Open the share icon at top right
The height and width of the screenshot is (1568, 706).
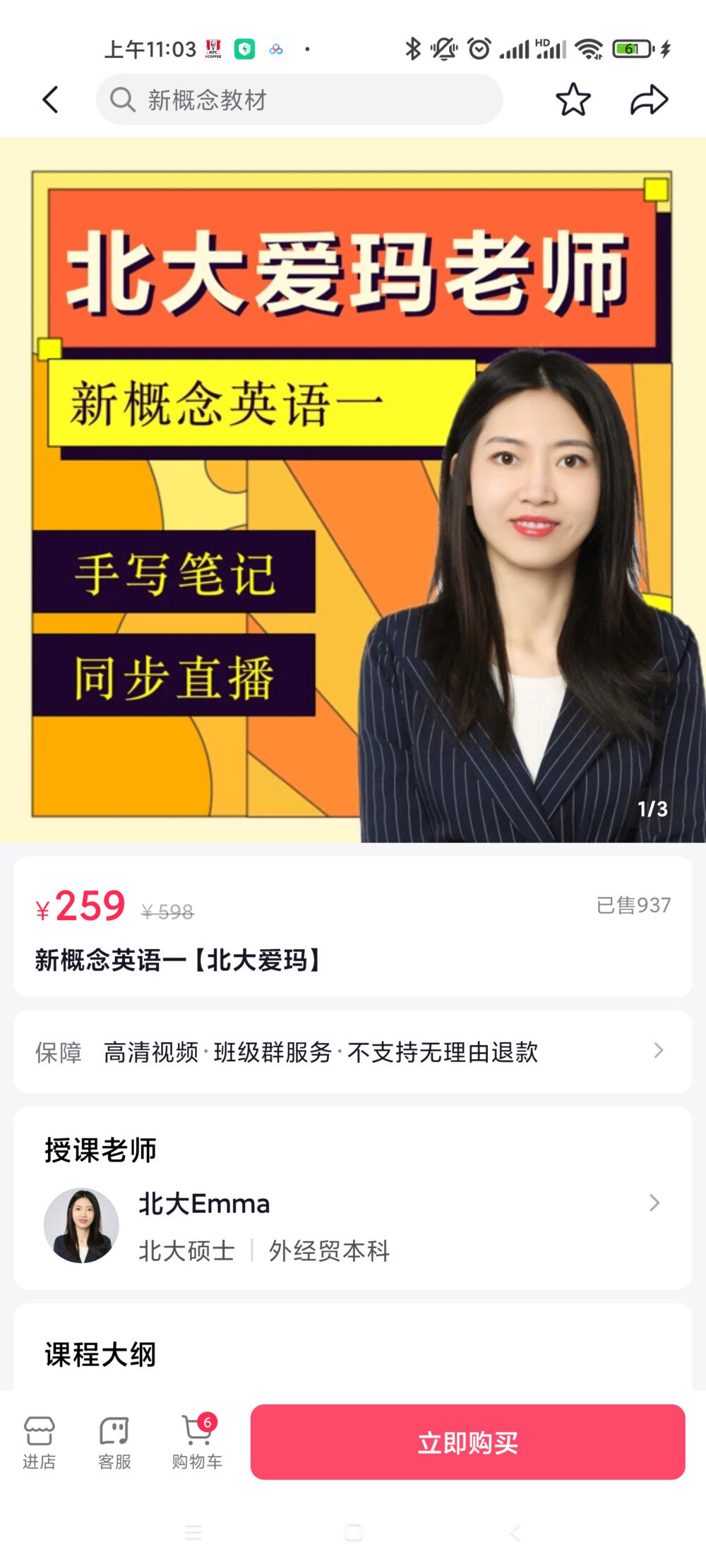pos(650,99)
